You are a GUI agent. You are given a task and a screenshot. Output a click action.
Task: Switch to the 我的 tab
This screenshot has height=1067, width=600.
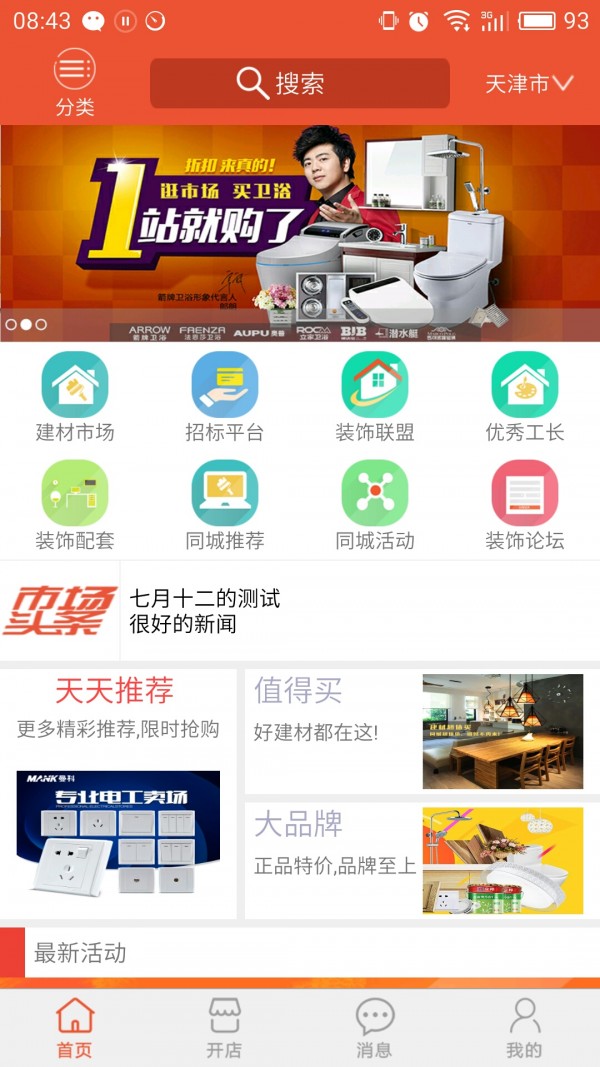pos(524,1028)
